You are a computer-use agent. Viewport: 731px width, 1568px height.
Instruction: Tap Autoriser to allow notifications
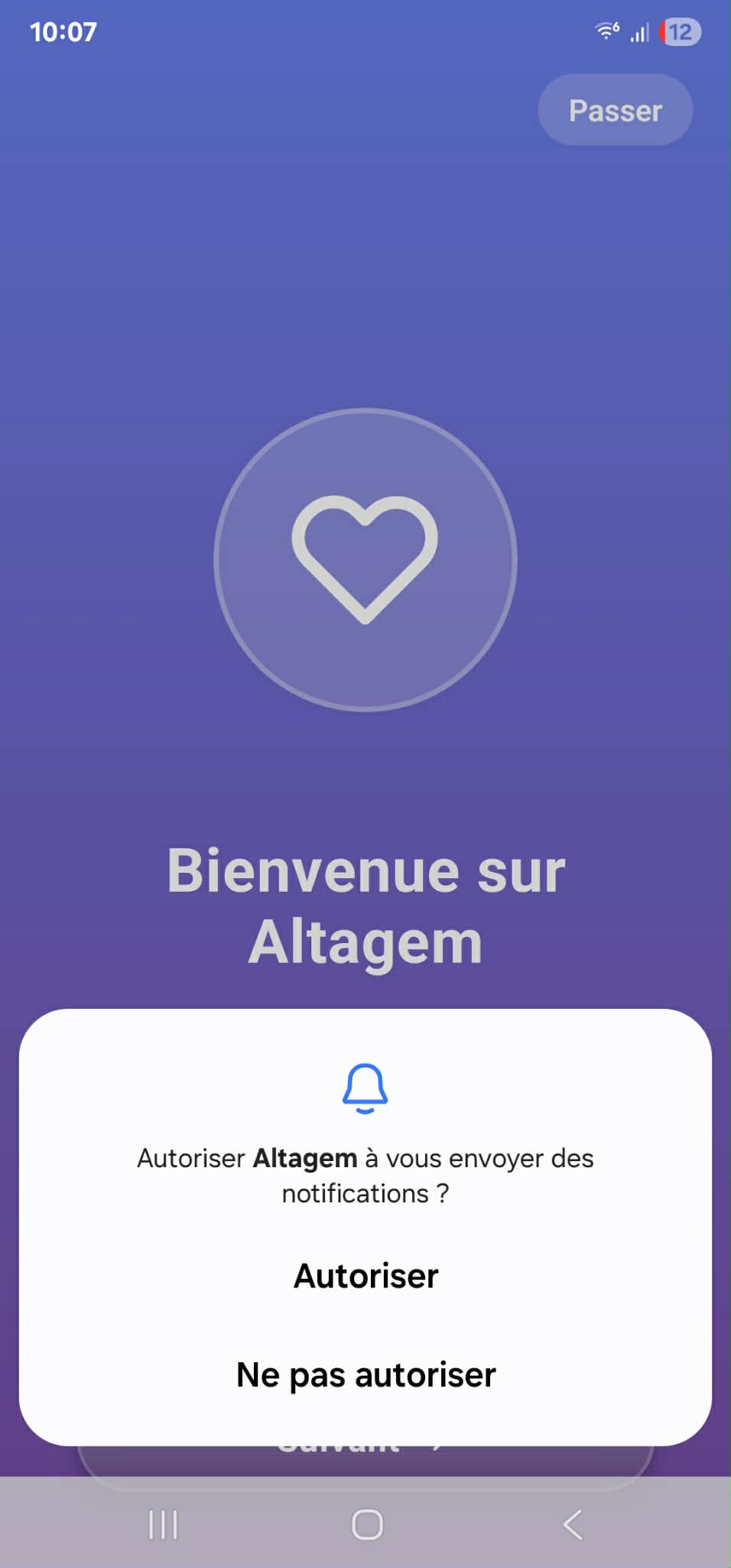(365, 1276)
